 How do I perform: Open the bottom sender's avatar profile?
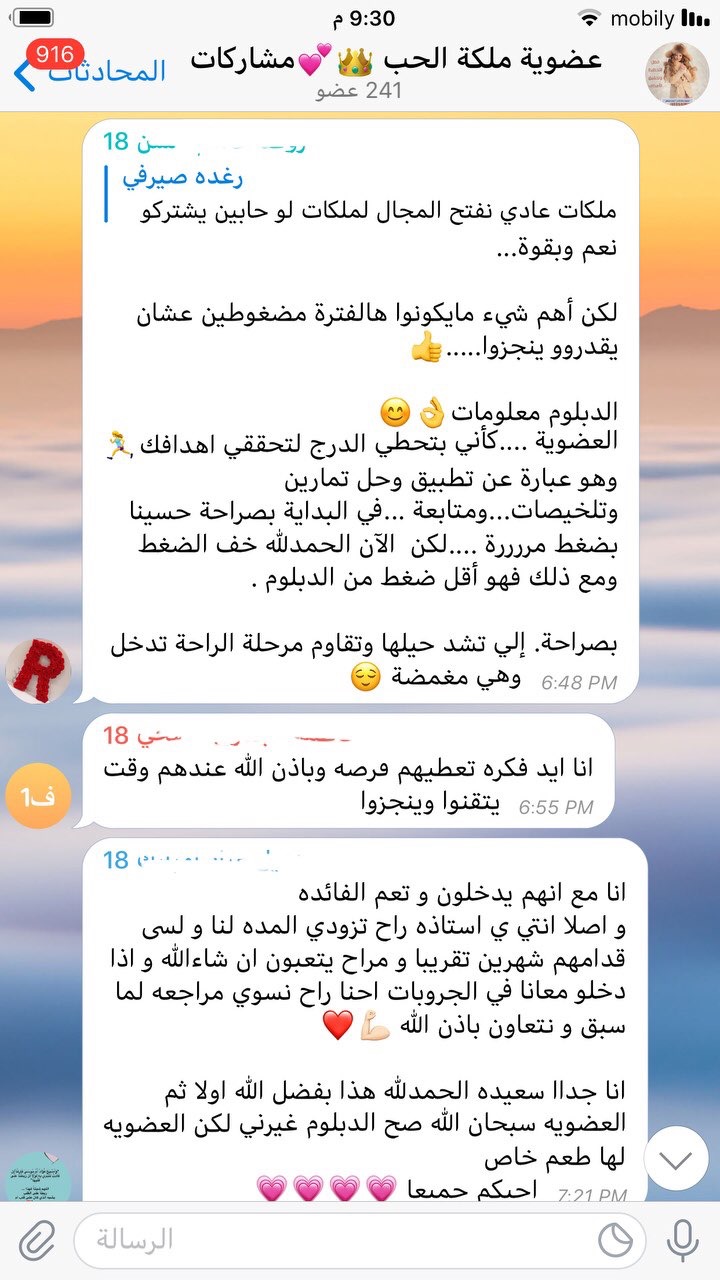[x=38, y=1177]
